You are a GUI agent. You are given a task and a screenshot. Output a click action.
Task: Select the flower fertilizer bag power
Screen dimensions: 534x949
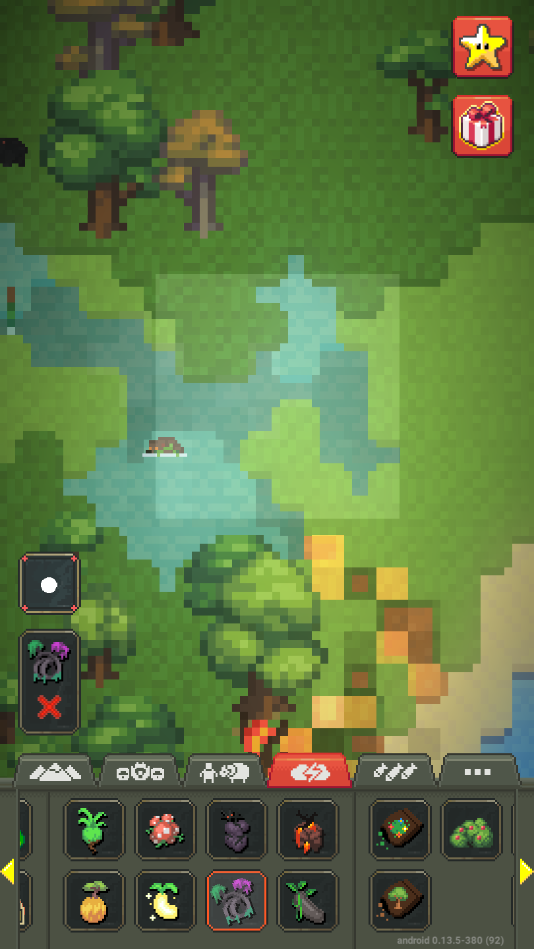click(x=400, y=830)
